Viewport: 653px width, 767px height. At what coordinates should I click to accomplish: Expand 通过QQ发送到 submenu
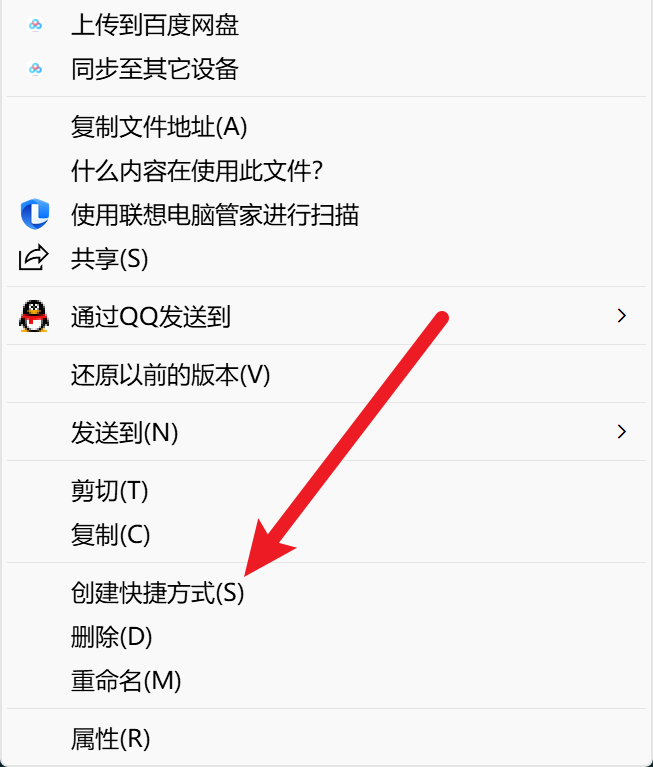pyautogui.click(x=150, y=317)
